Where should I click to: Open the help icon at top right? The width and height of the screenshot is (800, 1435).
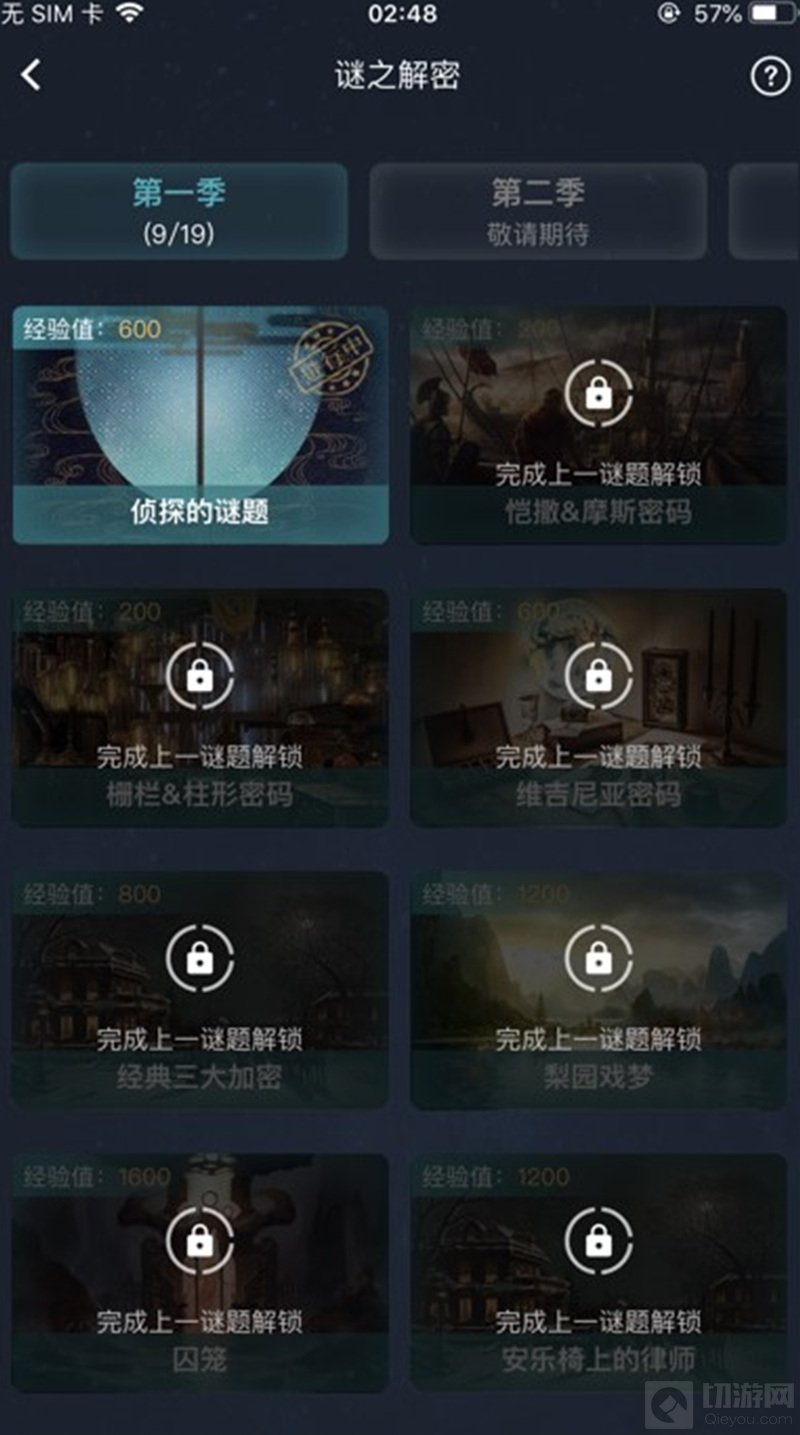(768, 76)
